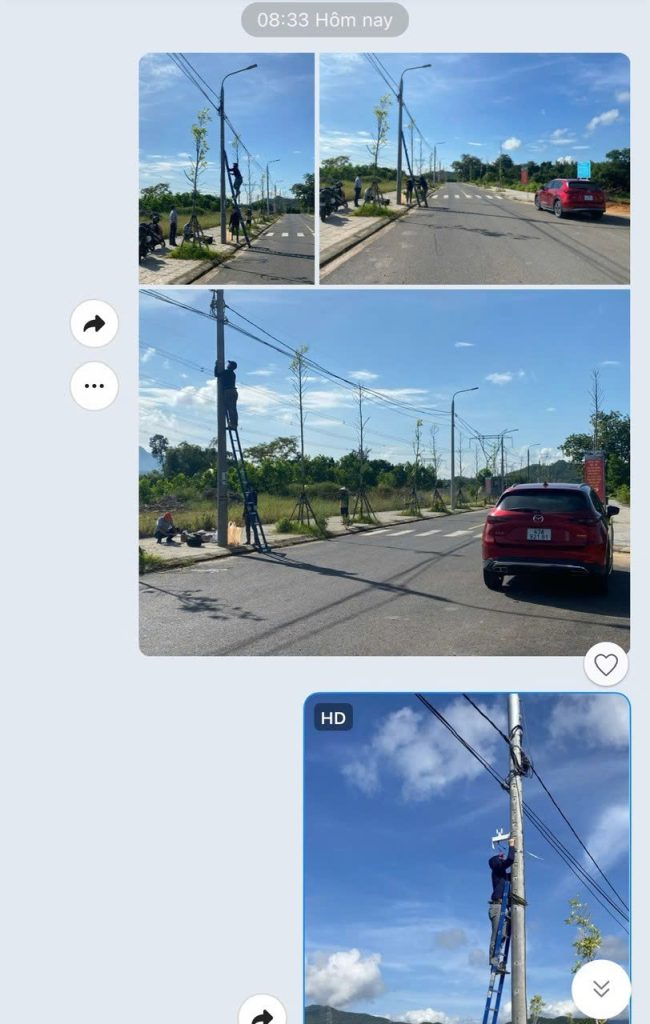Open the large wide street photo
Screen dimensions: 650x1024
[x=384, y=472]
